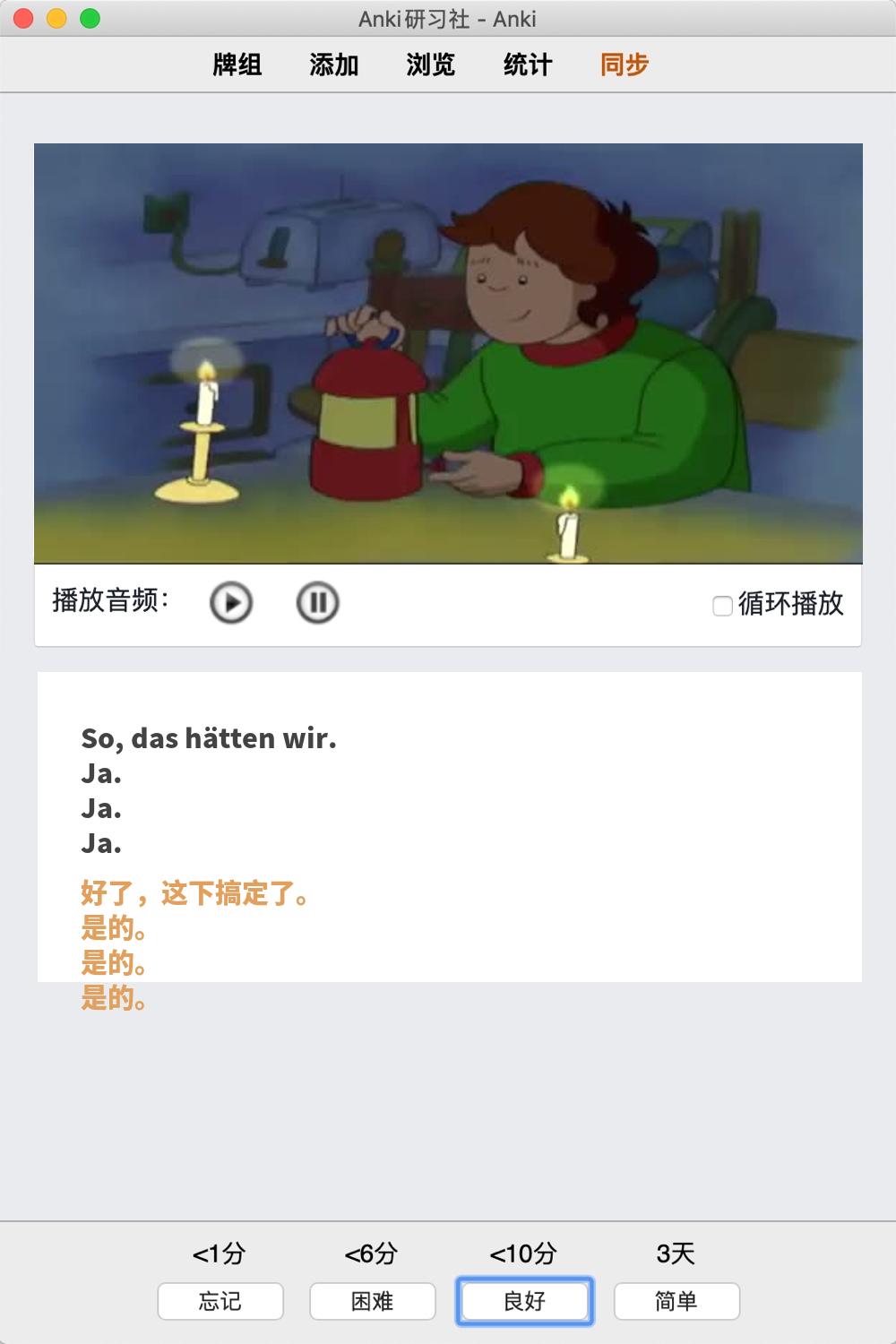Viewport: 896px width, 1344px height.
Task: Play the card audio
Action: (x=231, y=602)
